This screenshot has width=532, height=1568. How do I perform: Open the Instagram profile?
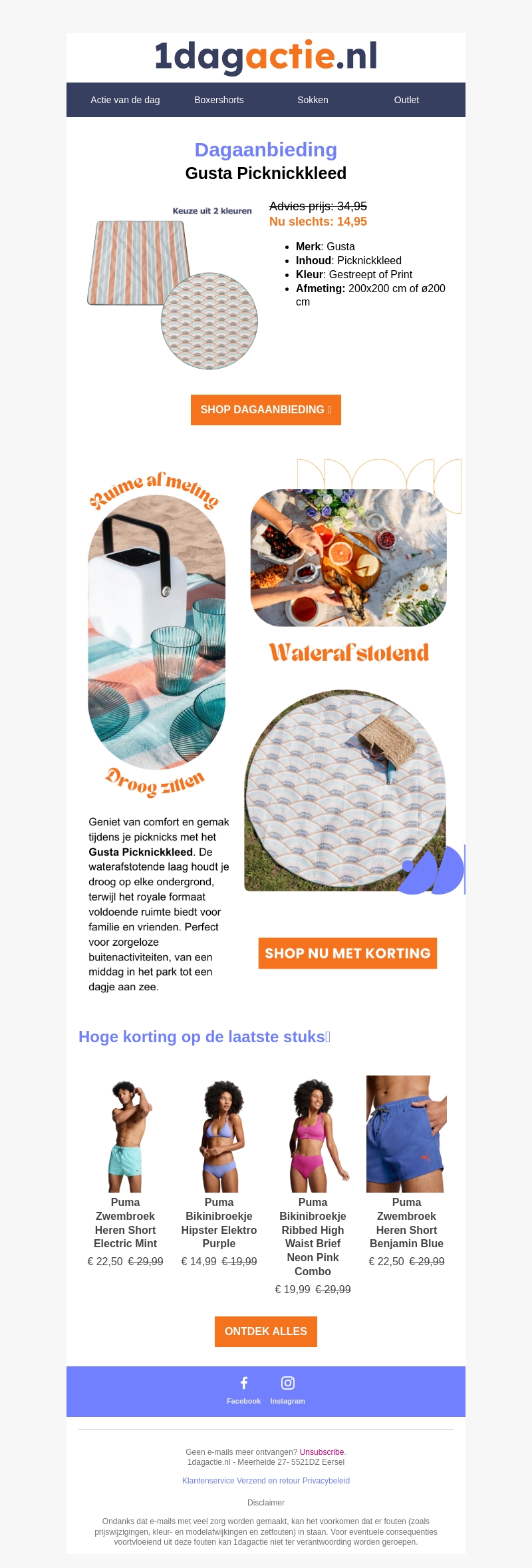click(287, 1389)
